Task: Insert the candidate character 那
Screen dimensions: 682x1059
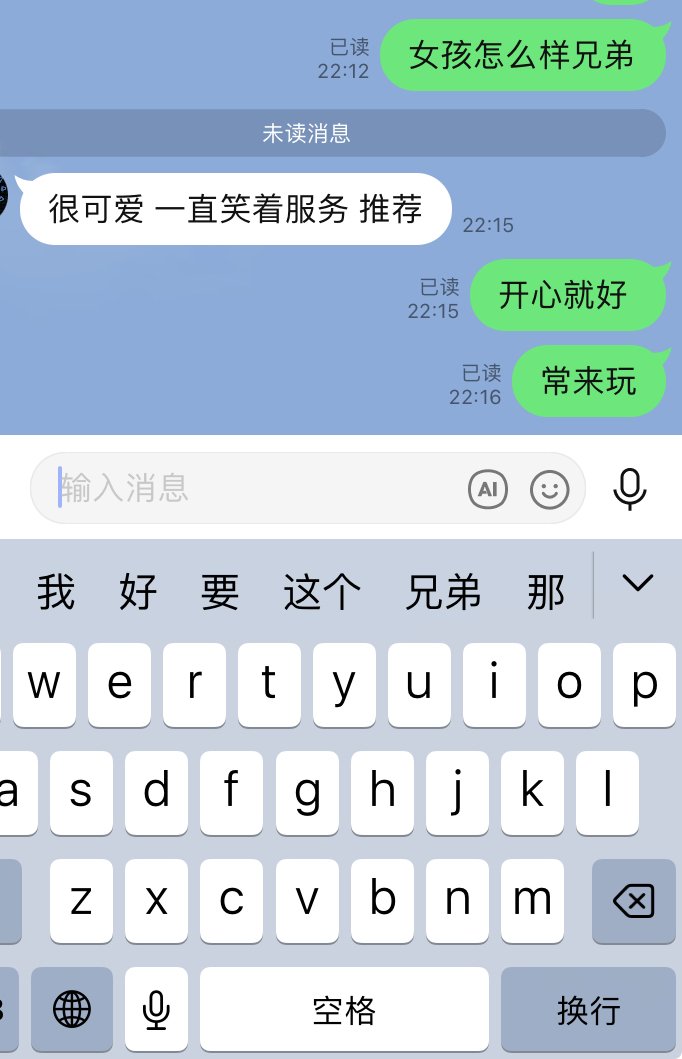Action: pyautogui.click(x=546, y=592)
